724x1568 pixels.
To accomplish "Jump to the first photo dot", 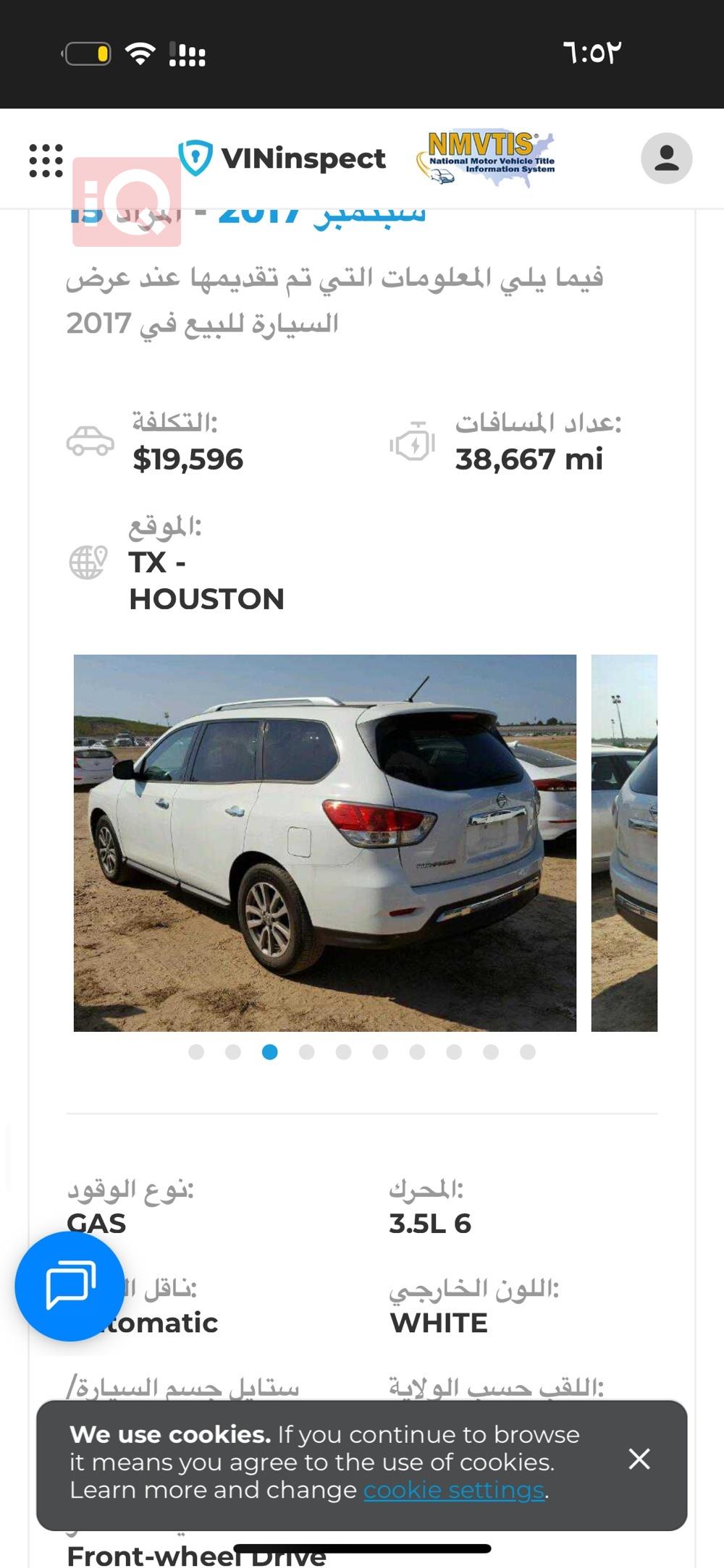I will (196, 1052).
